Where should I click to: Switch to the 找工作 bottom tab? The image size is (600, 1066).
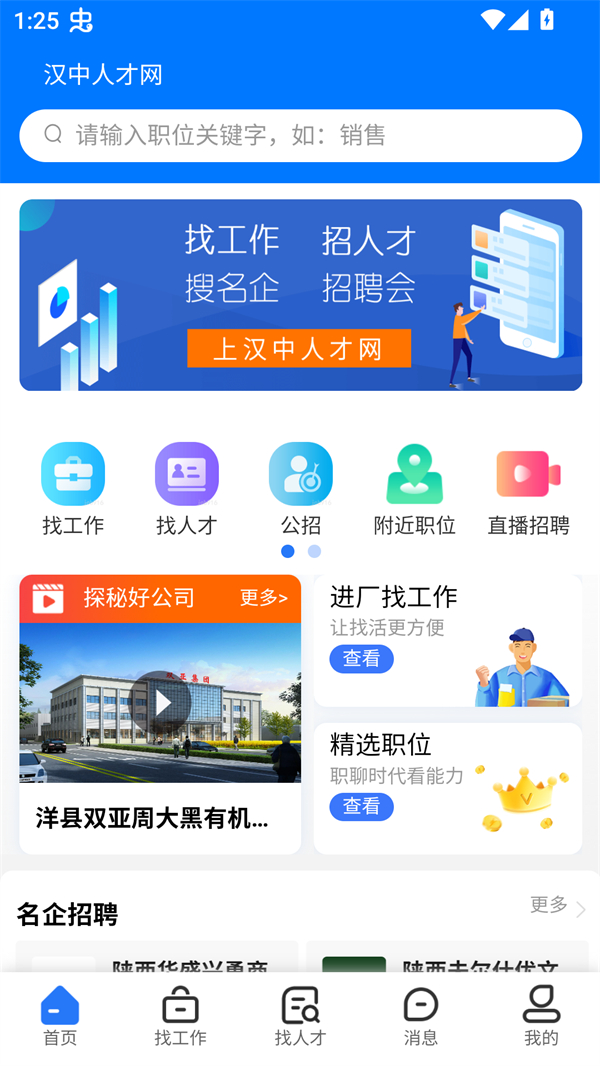(x=180, y=1016)
